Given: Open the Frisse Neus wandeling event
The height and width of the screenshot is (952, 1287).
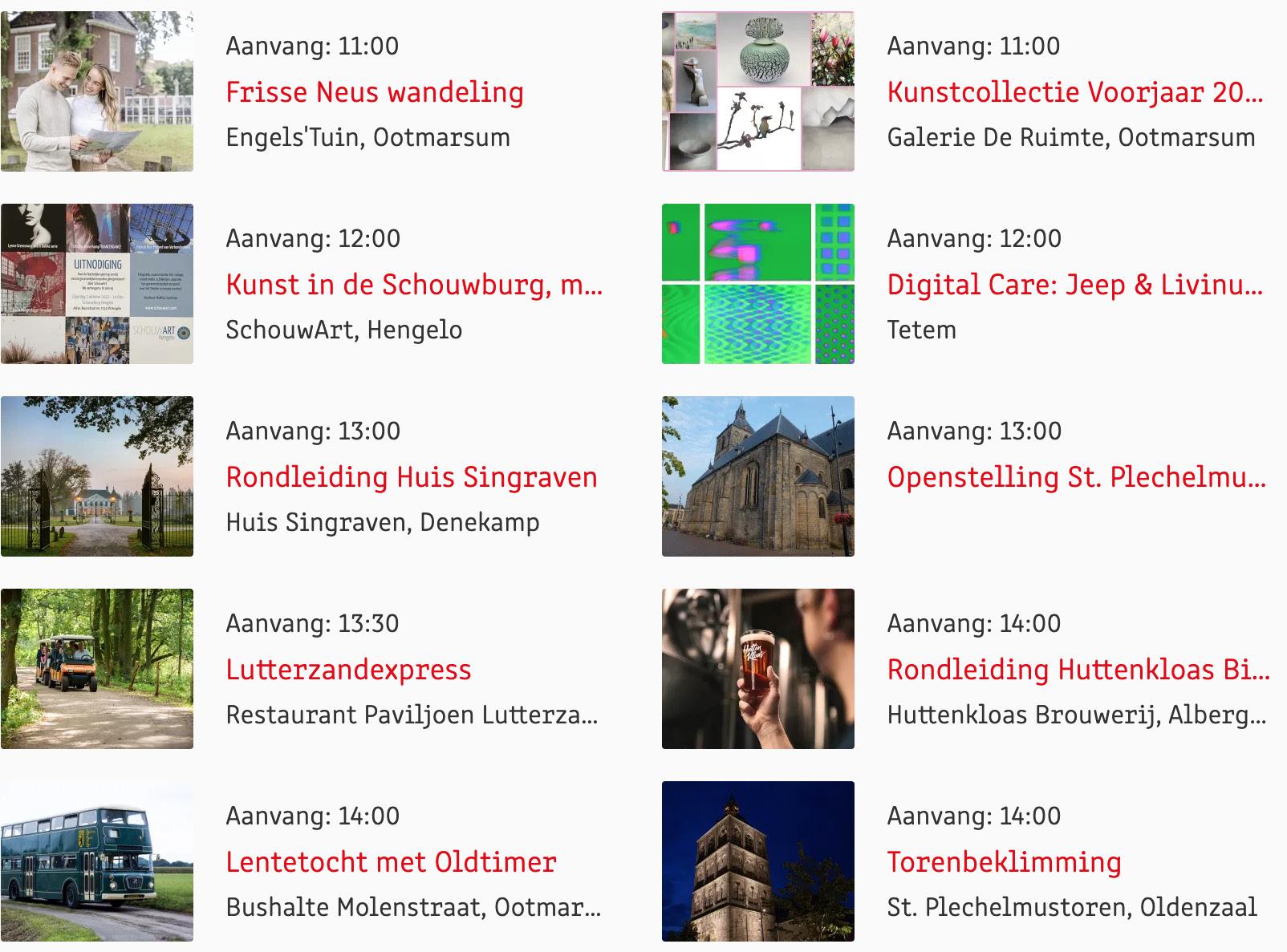Looking at the screenshot, I should click(374, 92).
